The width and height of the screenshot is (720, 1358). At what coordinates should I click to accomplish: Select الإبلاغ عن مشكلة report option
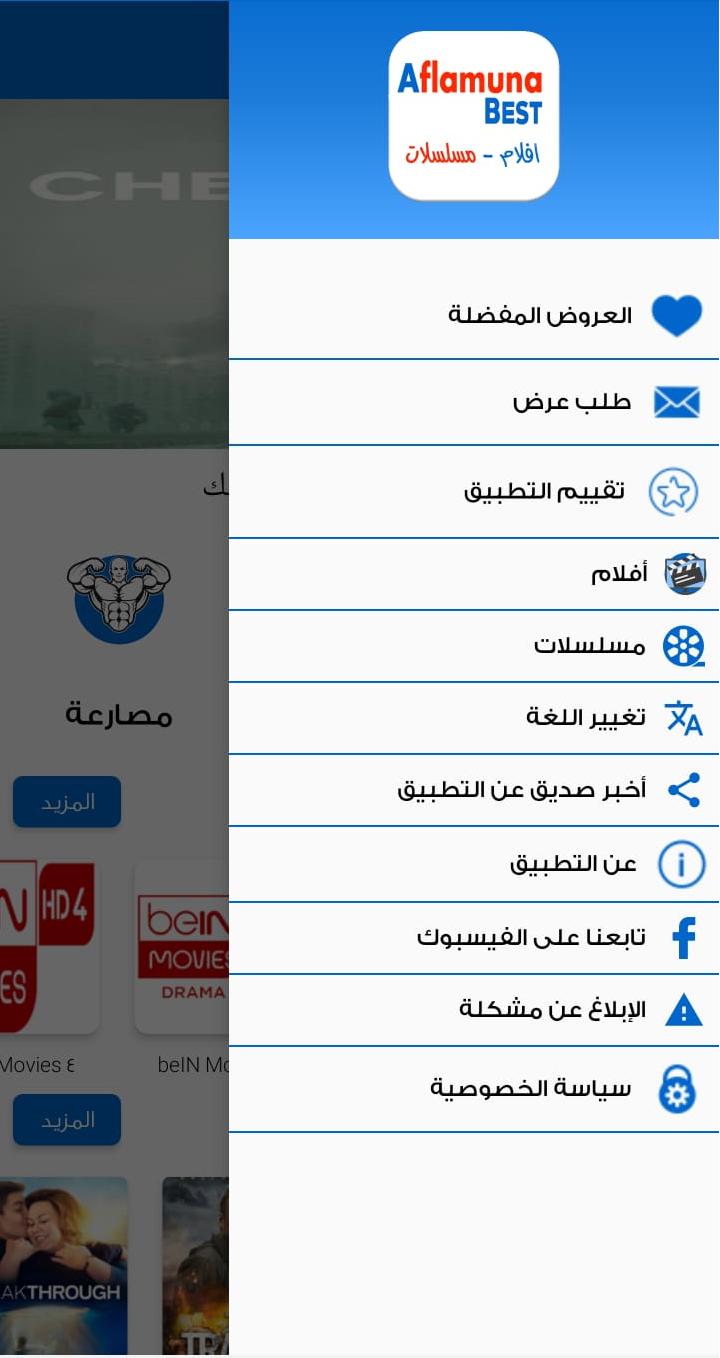point(552,1010)
